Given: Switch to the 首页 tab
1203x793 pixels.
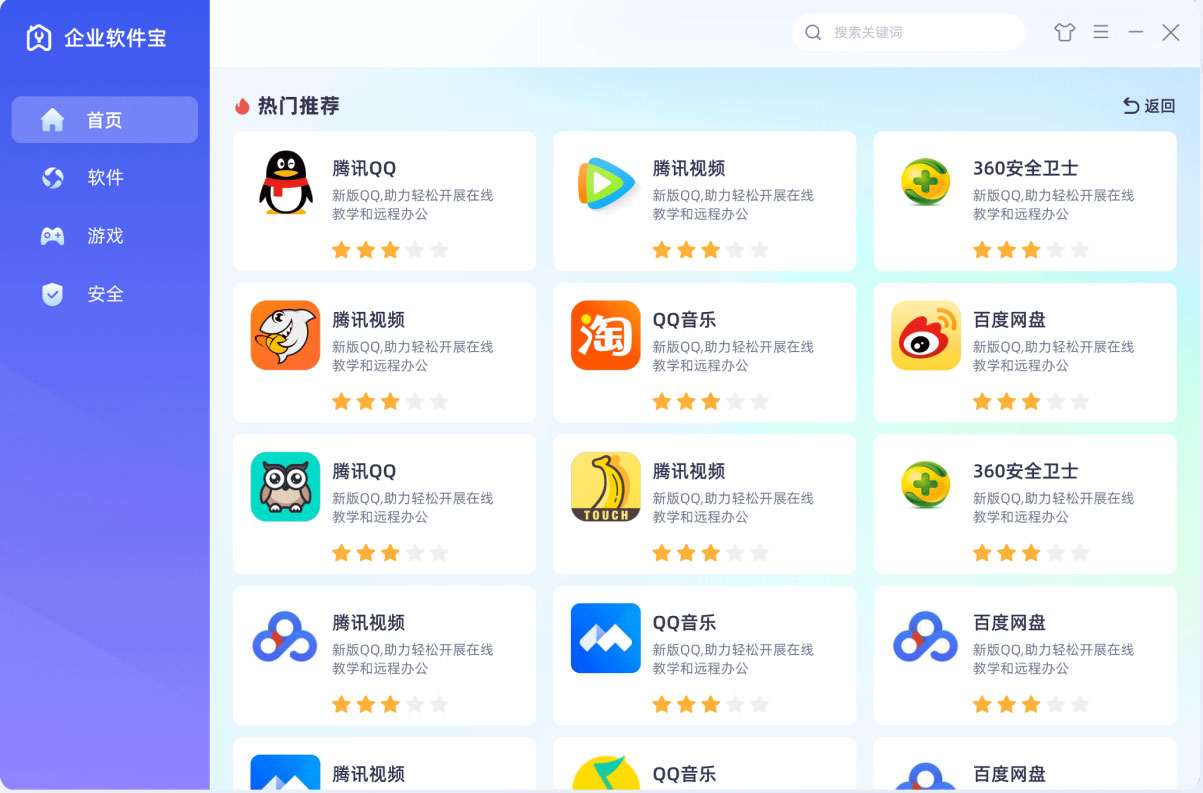Looking at the screenshot, I should tap(104, 120).
